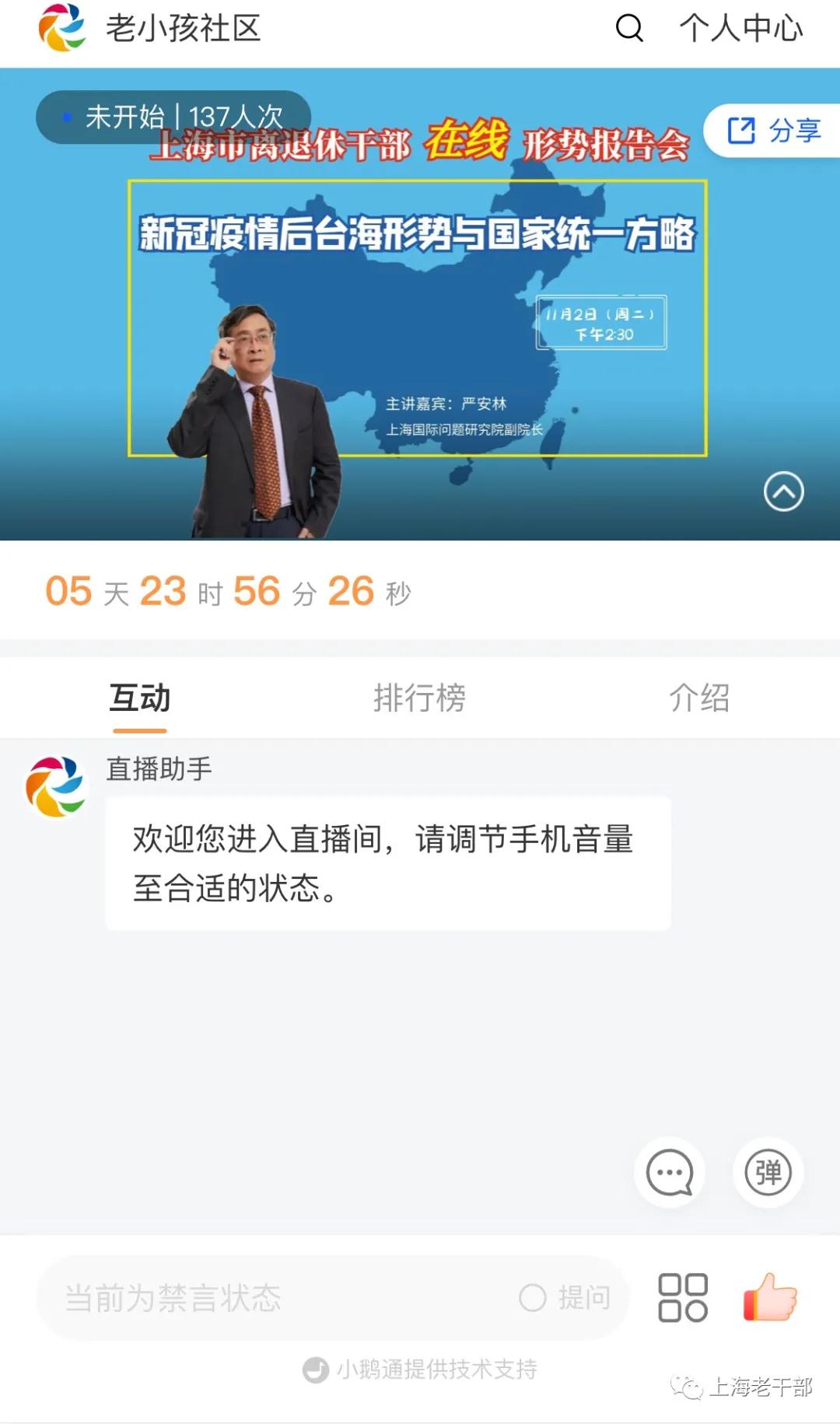Toggle the 弹 bullet comments button
The image size is (840, 1424).
[768, 1172]
